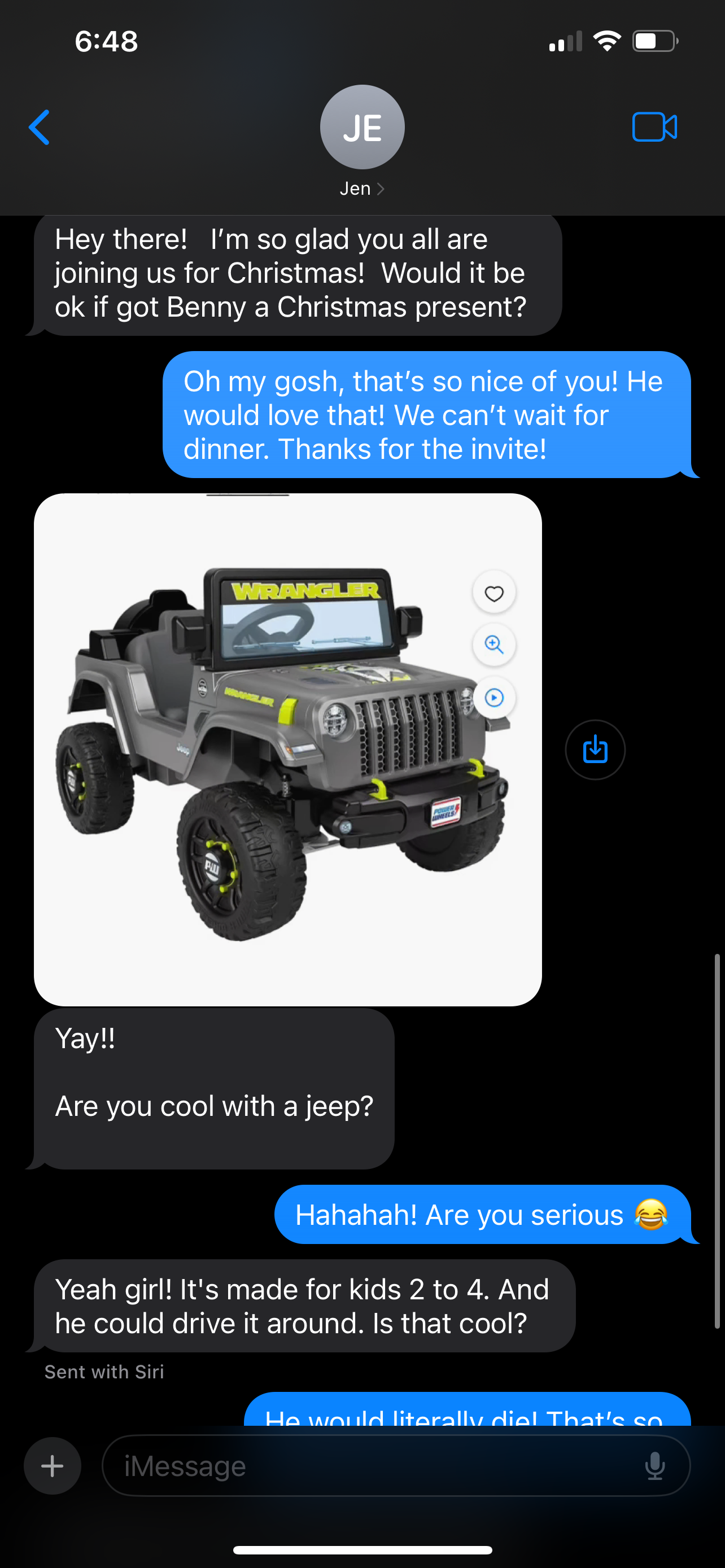Start dictating a voice message
This screenshot has width=725, height=1568.
pyautogui.click(x=654, y=1466)
